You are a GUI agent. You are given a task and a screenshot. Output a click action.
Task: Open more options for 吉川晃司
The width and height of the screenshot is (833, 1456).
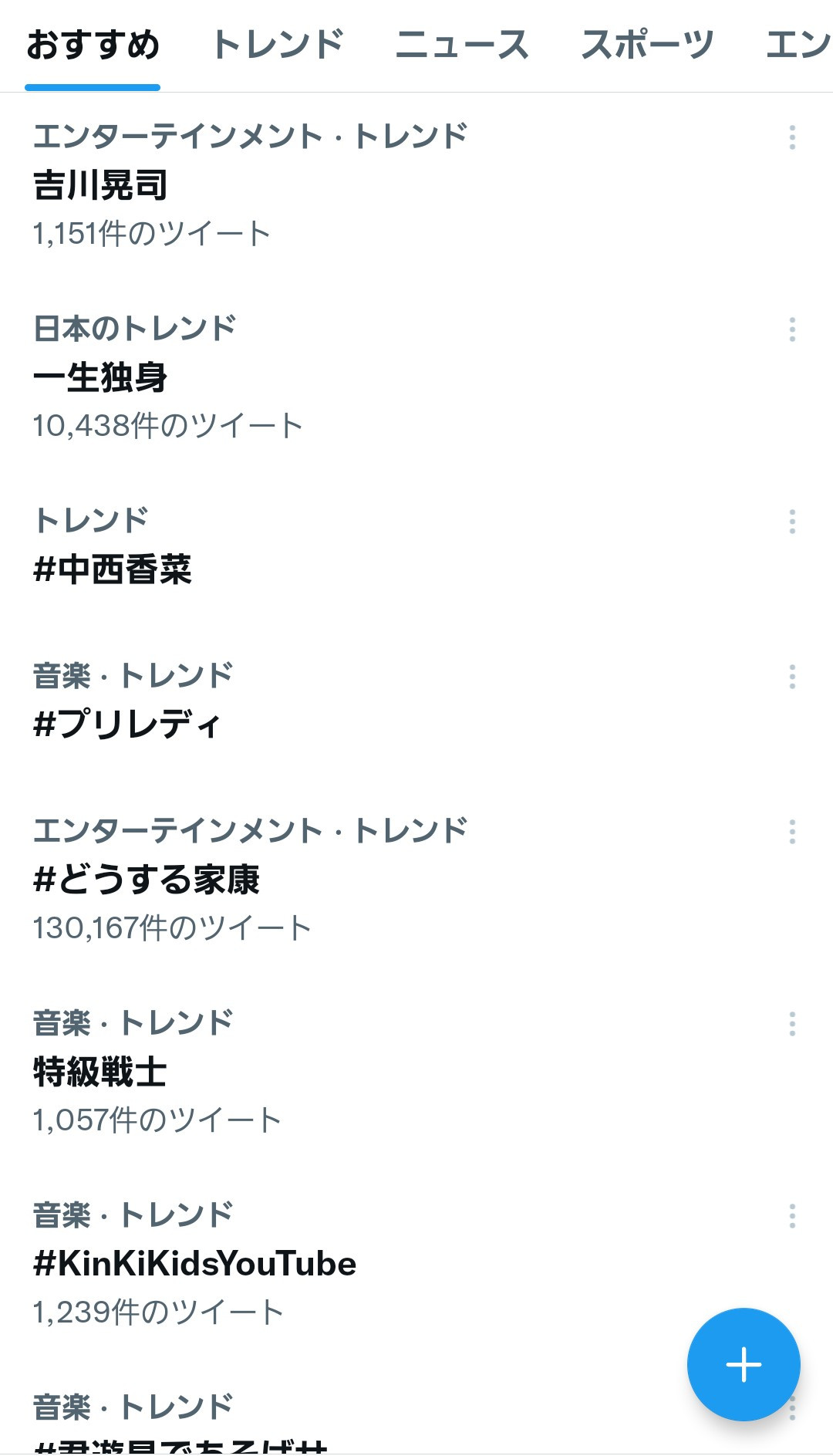point(792,137)
